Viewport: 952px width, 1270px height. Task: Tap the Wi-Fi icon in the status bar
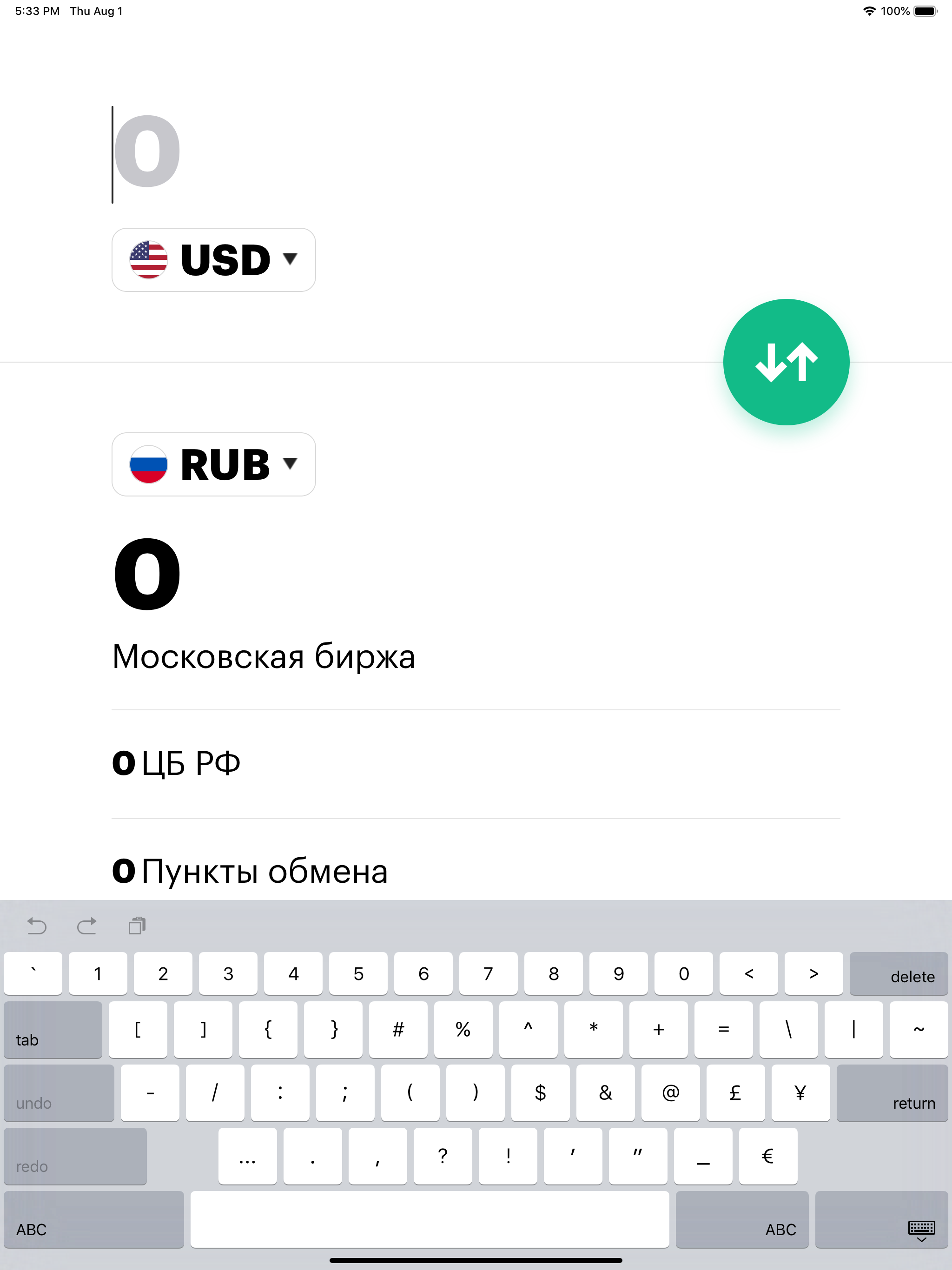[869, 10]
